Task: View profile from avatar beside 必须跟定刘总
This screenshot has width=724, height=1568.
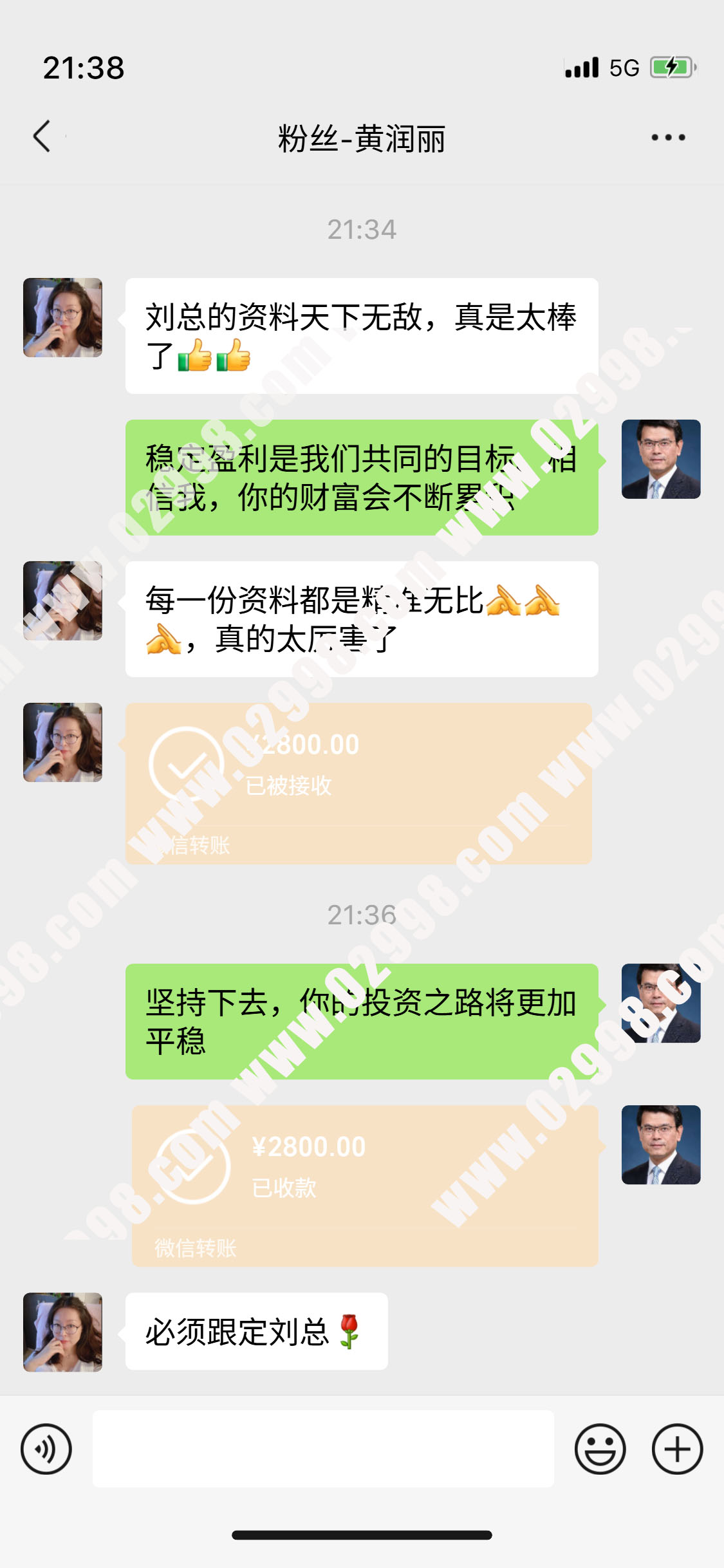Action: click(62, 1332)
